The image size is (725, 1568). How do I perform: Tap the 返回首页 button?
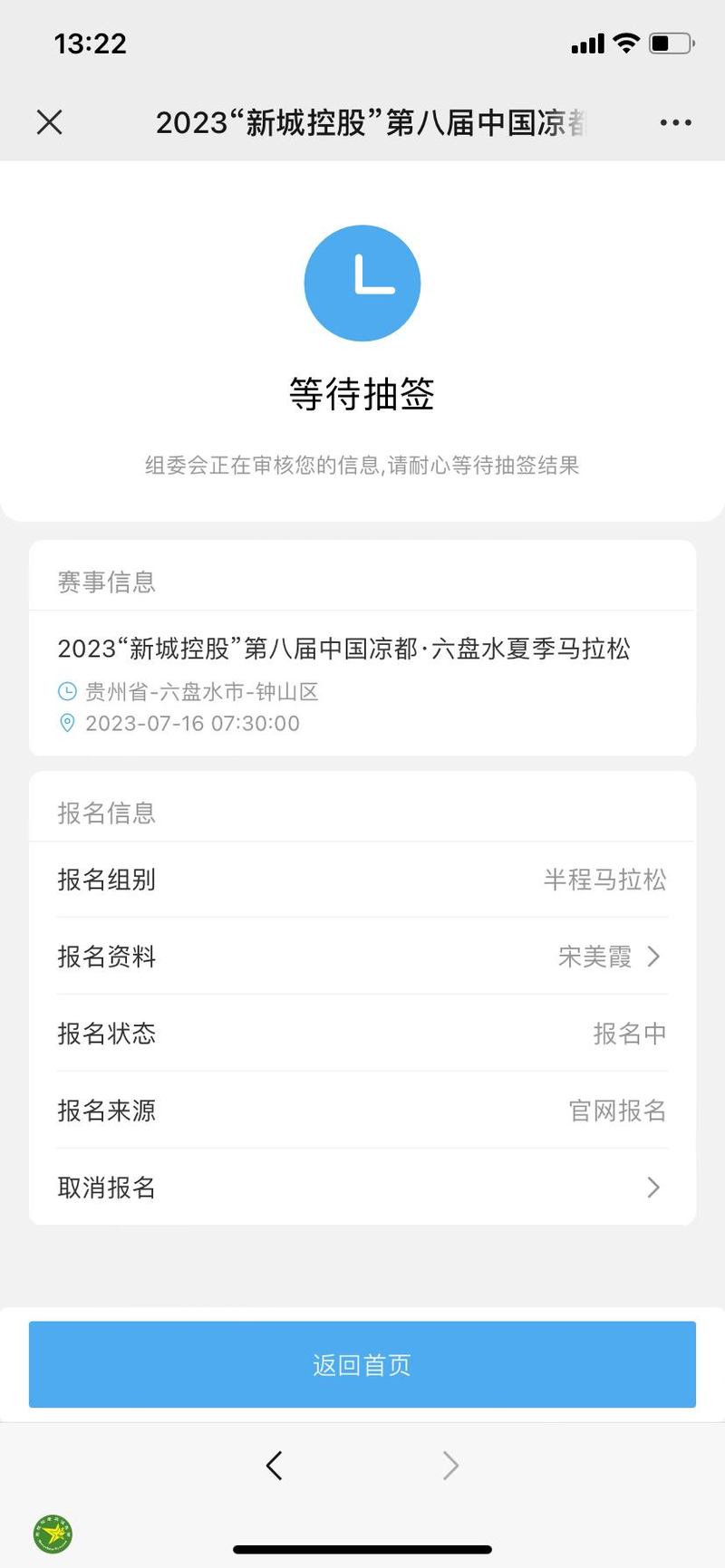[362, 1364]
